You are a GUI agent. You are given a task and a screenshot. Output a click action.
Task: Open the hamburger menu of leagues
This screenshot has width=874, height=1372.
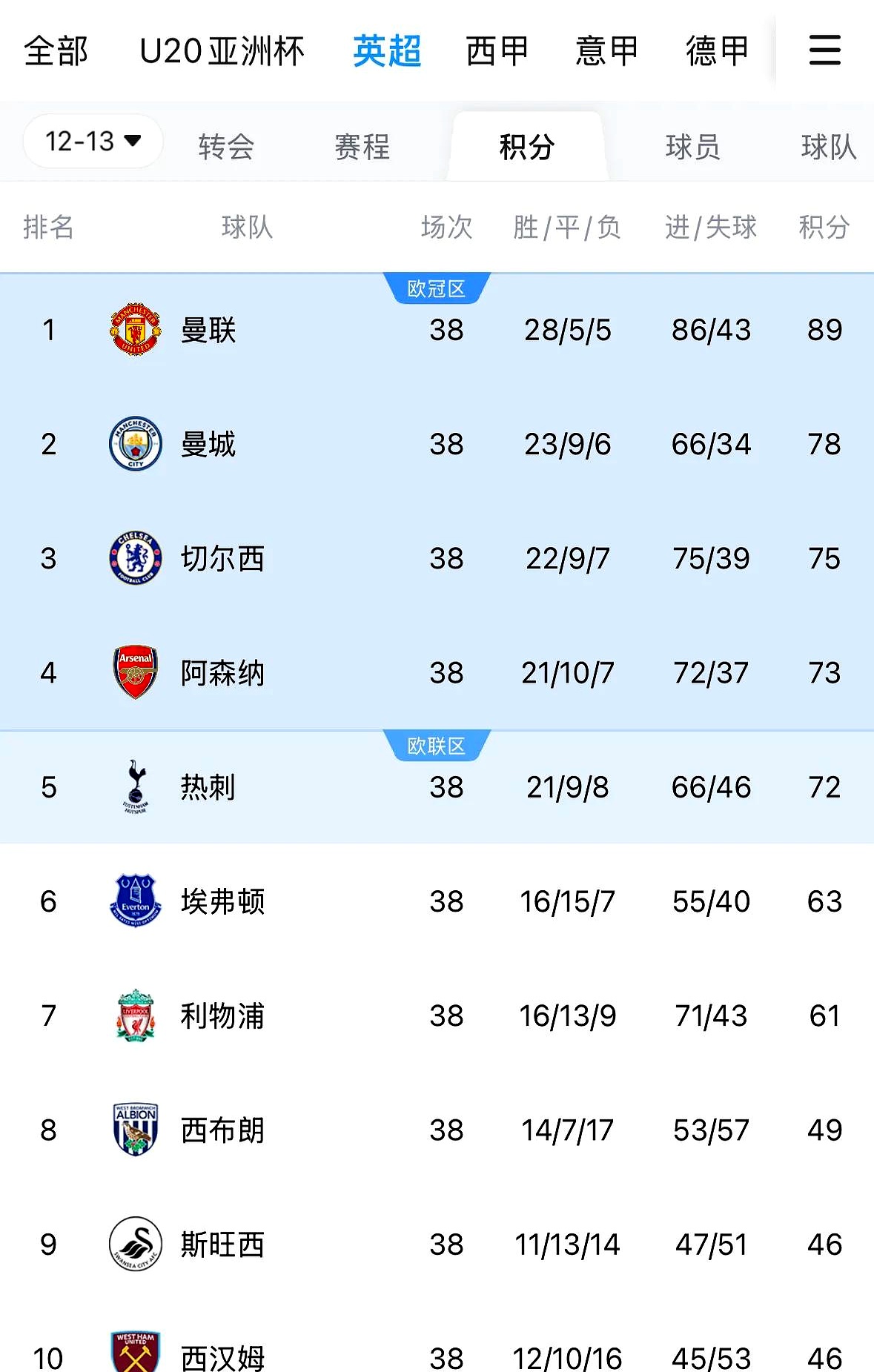(824, 50)
